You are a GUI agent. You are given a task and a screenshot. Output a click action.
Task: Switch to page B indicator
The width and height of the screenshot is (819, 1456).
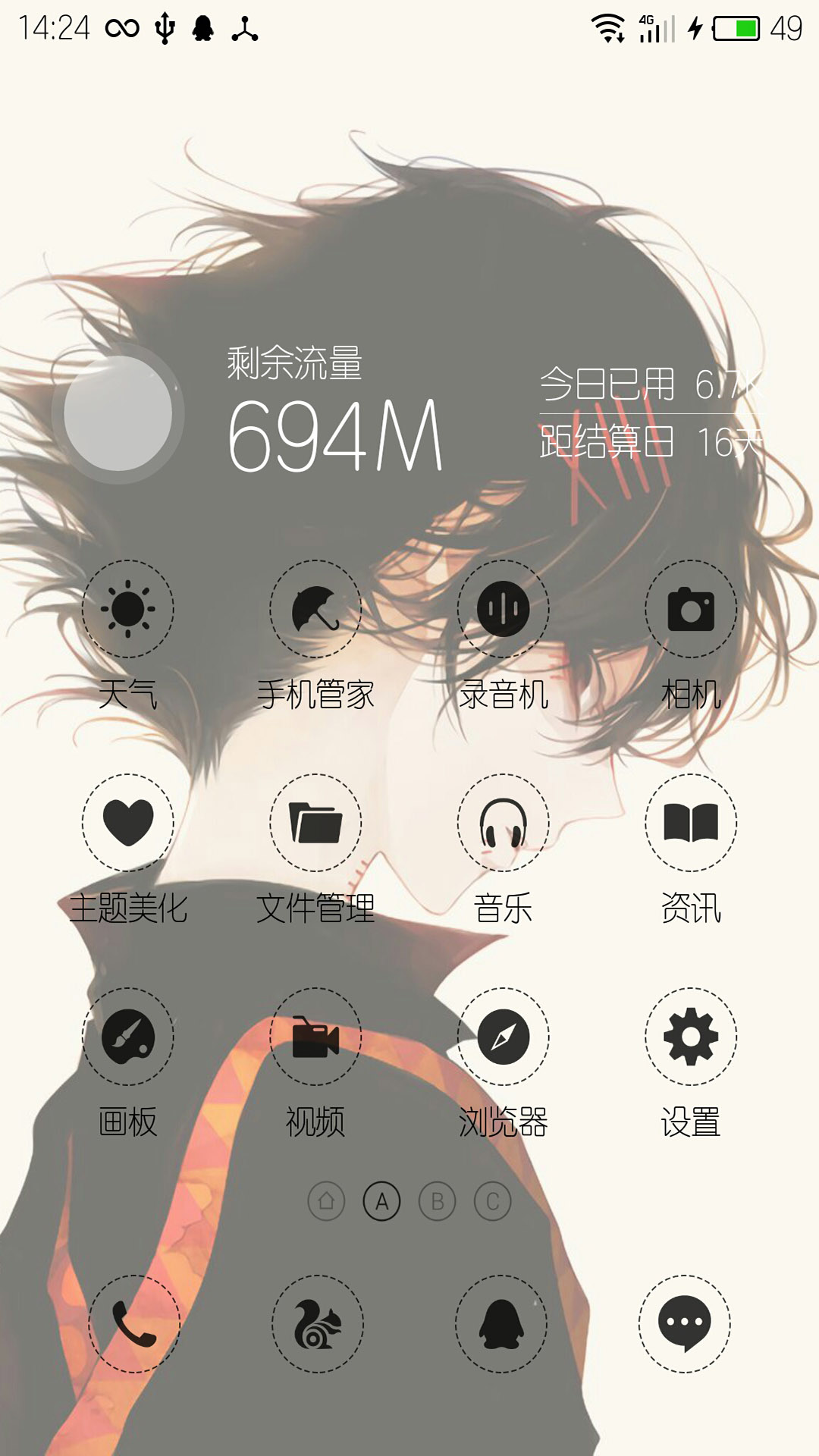coord(438,1202)
